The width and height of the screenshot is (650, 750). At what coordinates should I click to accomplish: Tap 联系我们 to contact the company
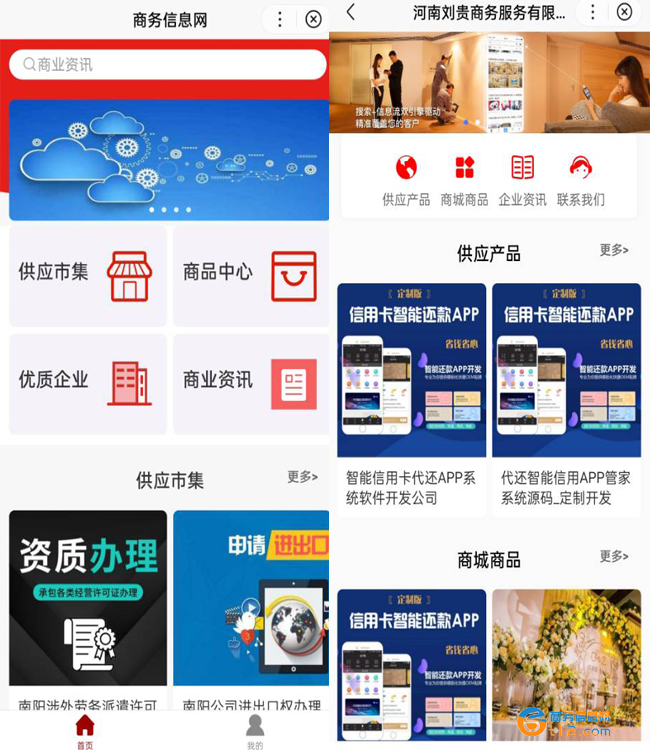click(x=581, y=179)
